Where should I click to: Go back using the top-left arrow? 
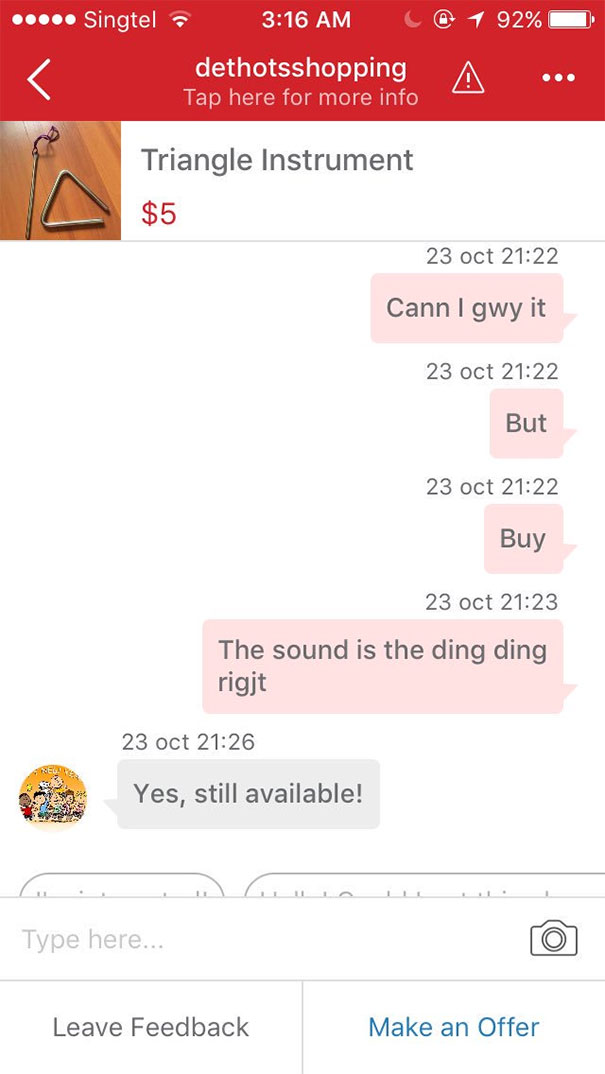point(38,79)
